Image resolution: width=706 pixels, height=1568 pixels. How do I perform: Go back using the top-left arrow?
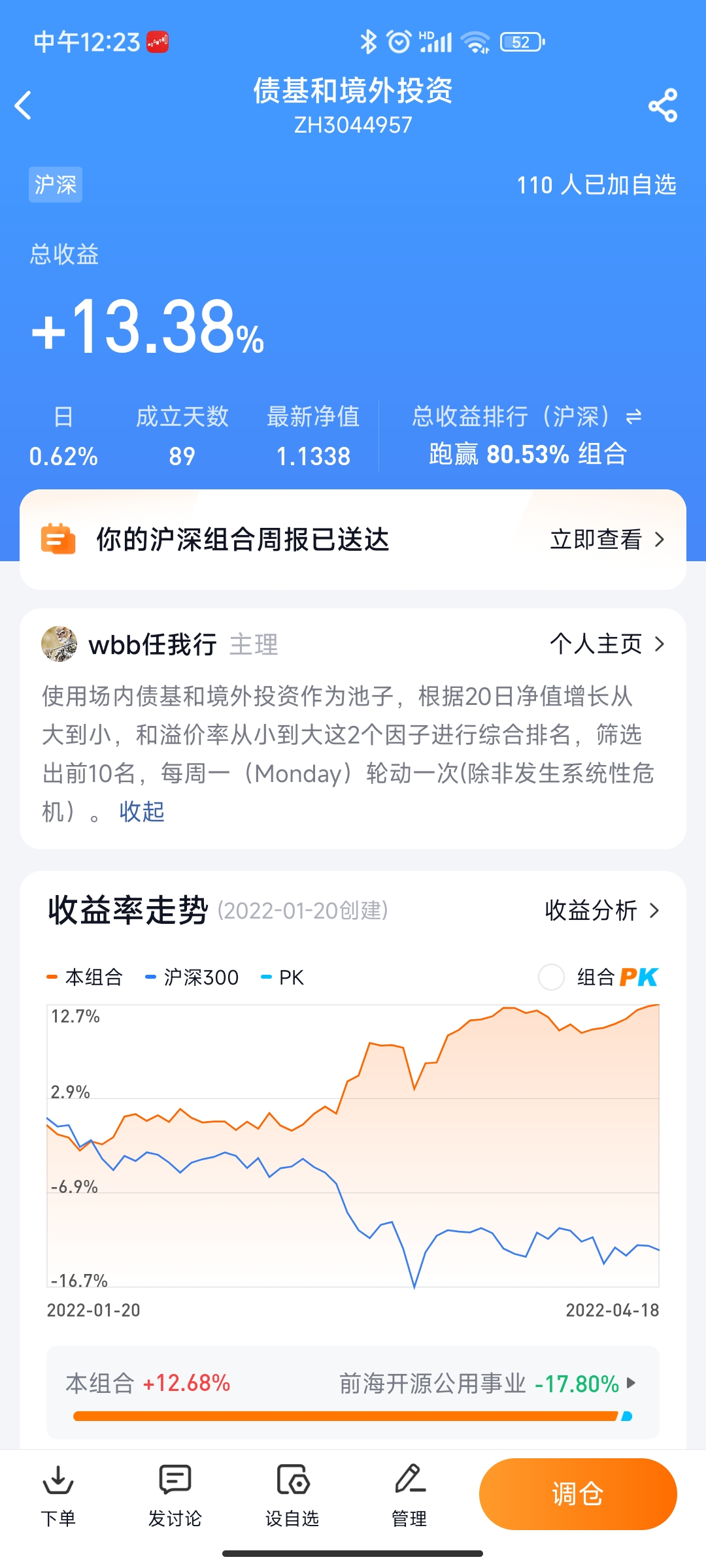pyautogui.click(x=24, y=105)
